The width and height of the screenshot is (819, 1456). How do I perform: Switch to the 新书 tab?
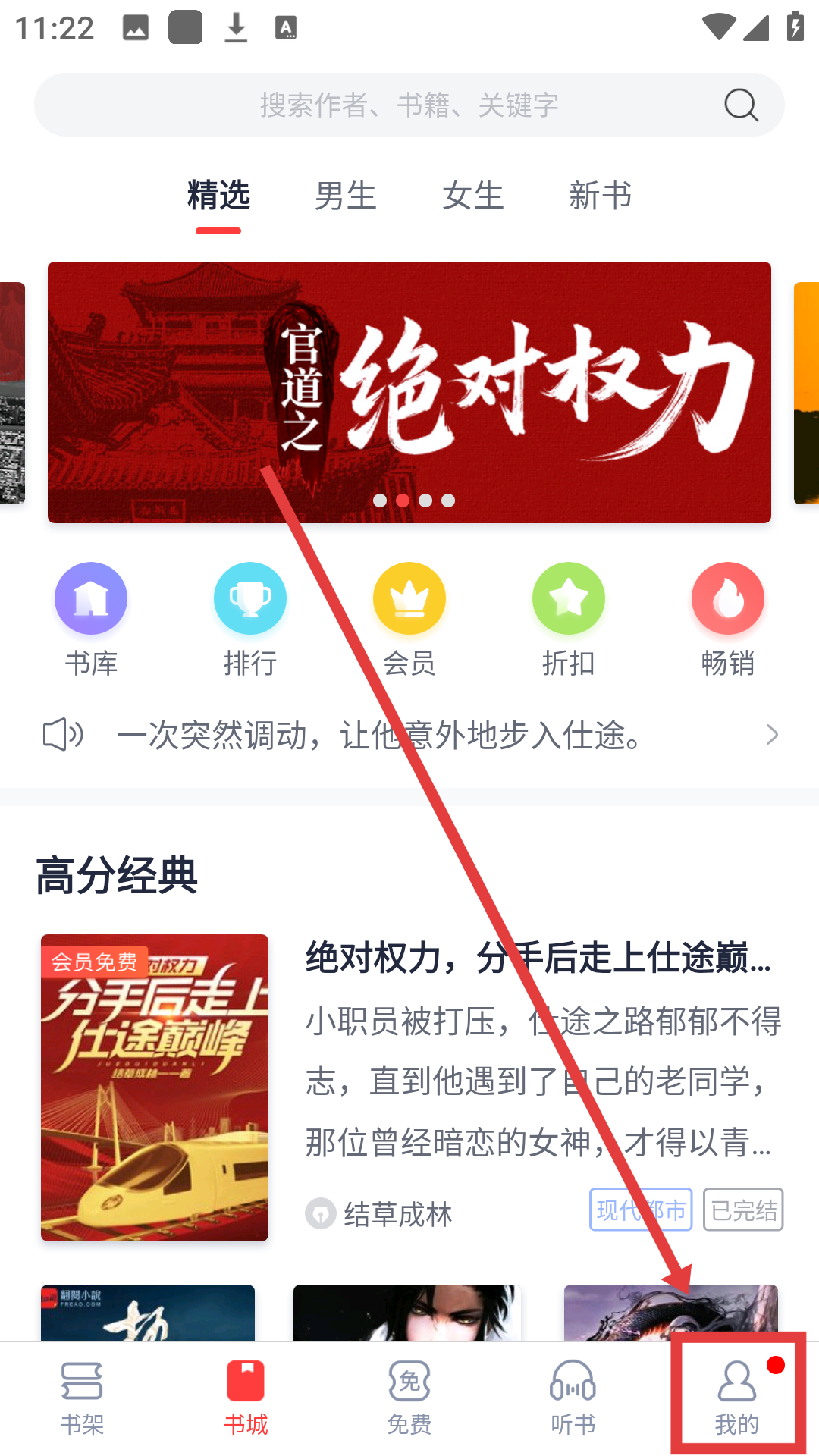click(601, 196)
